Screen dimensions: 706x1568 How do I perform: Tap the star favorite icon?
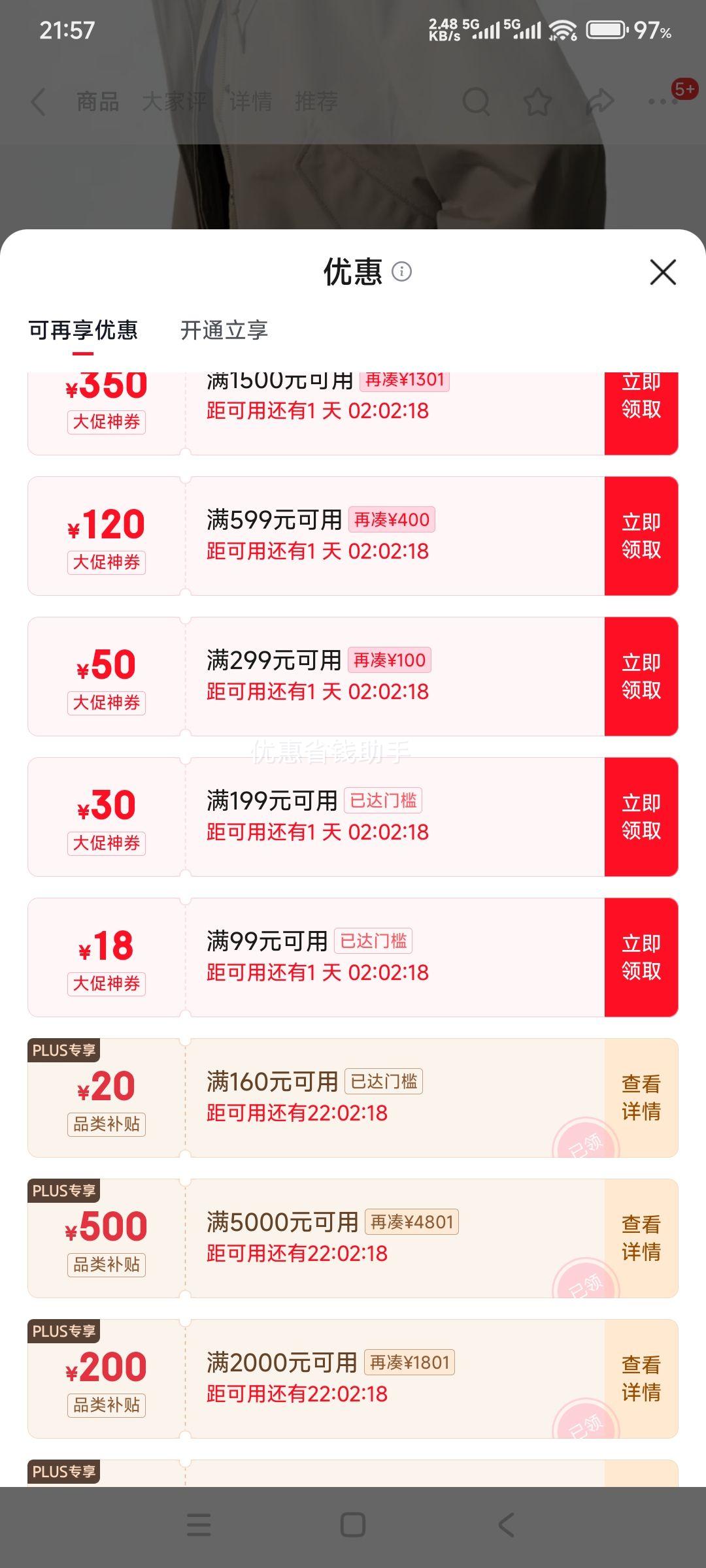tap(537, 102)
